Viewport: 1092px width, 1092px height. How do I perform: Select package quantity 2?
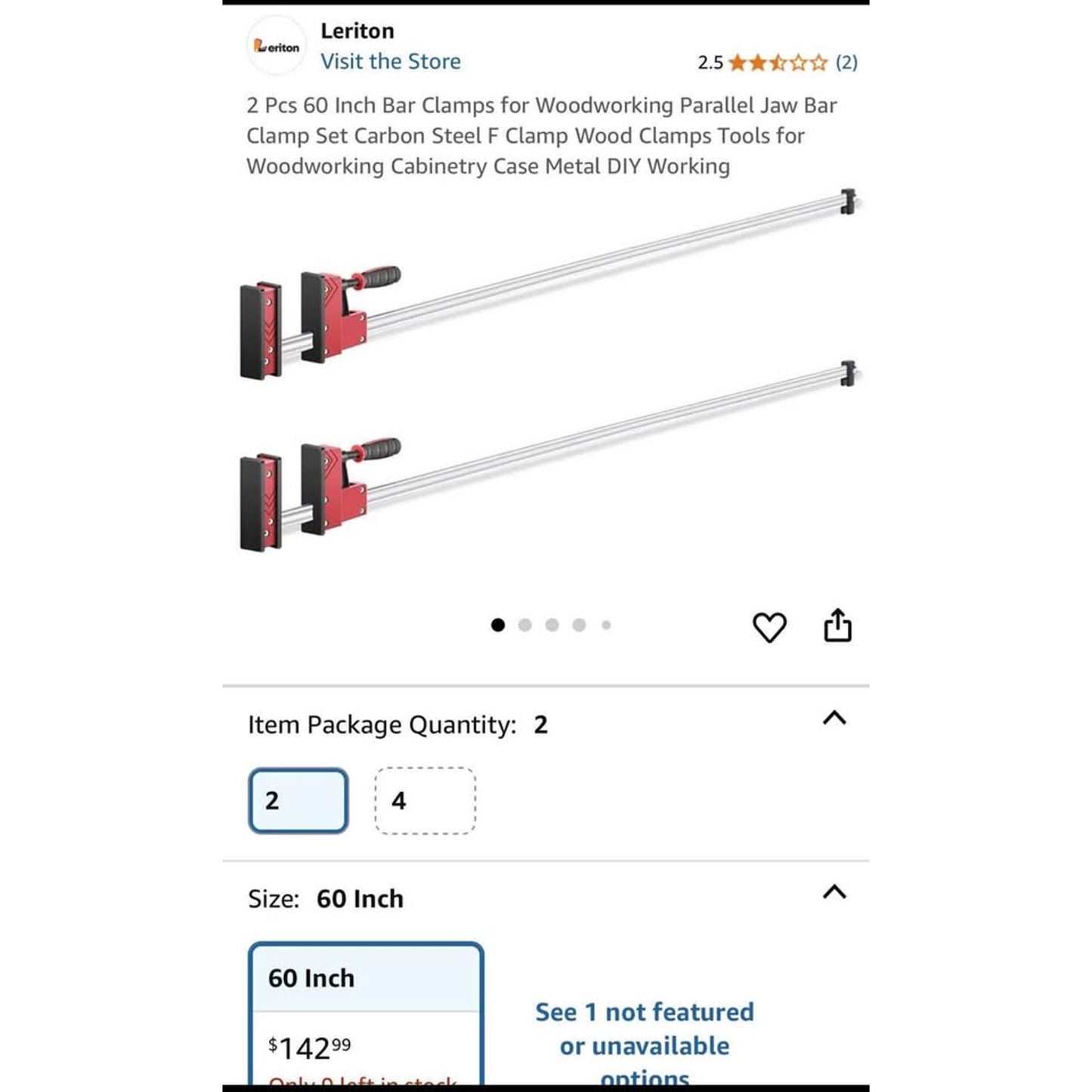(x=298, y=800)
